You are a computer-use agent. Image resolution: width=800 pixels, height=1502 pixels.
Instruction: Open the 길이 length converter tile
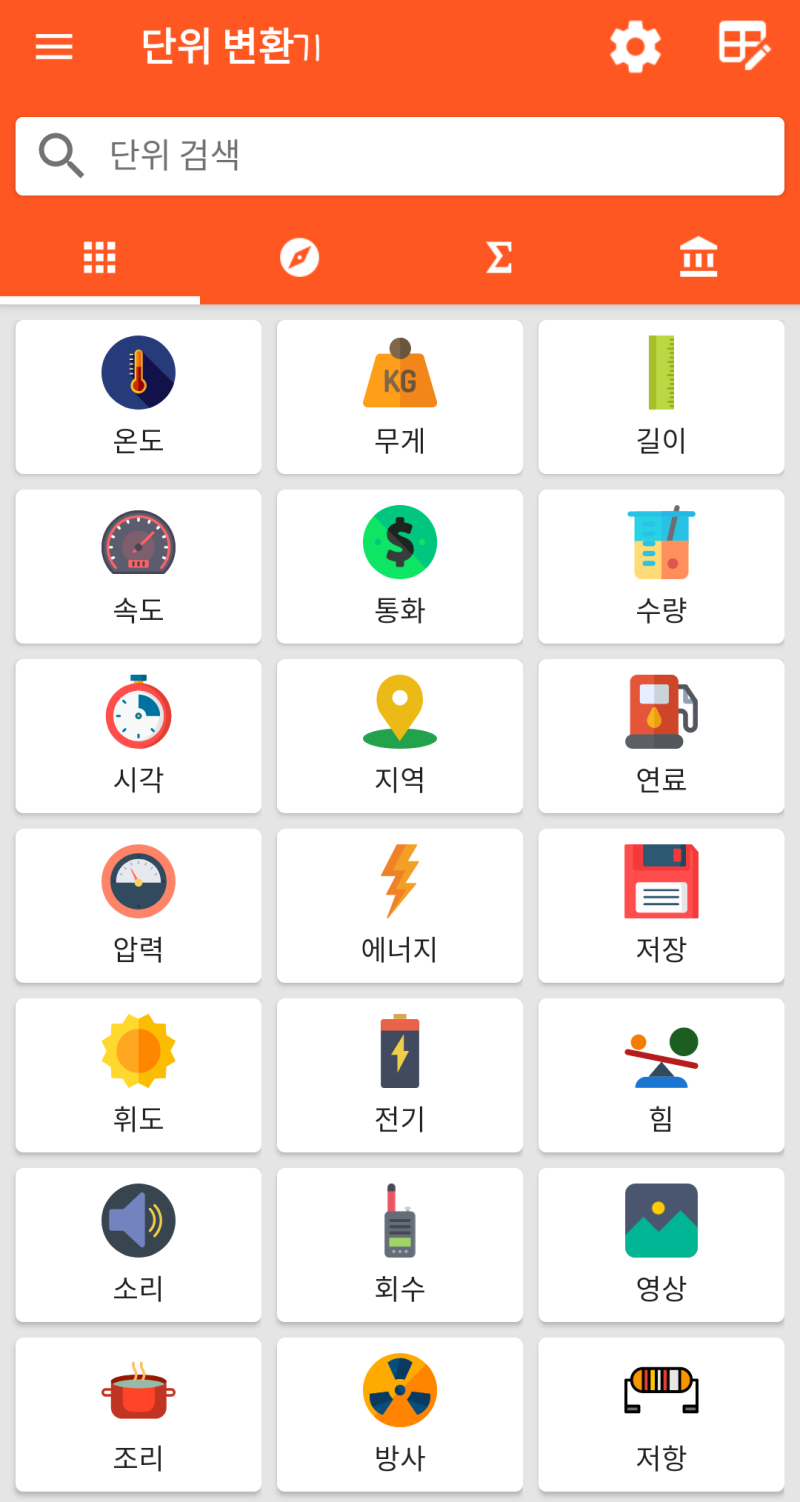[661, 396]
